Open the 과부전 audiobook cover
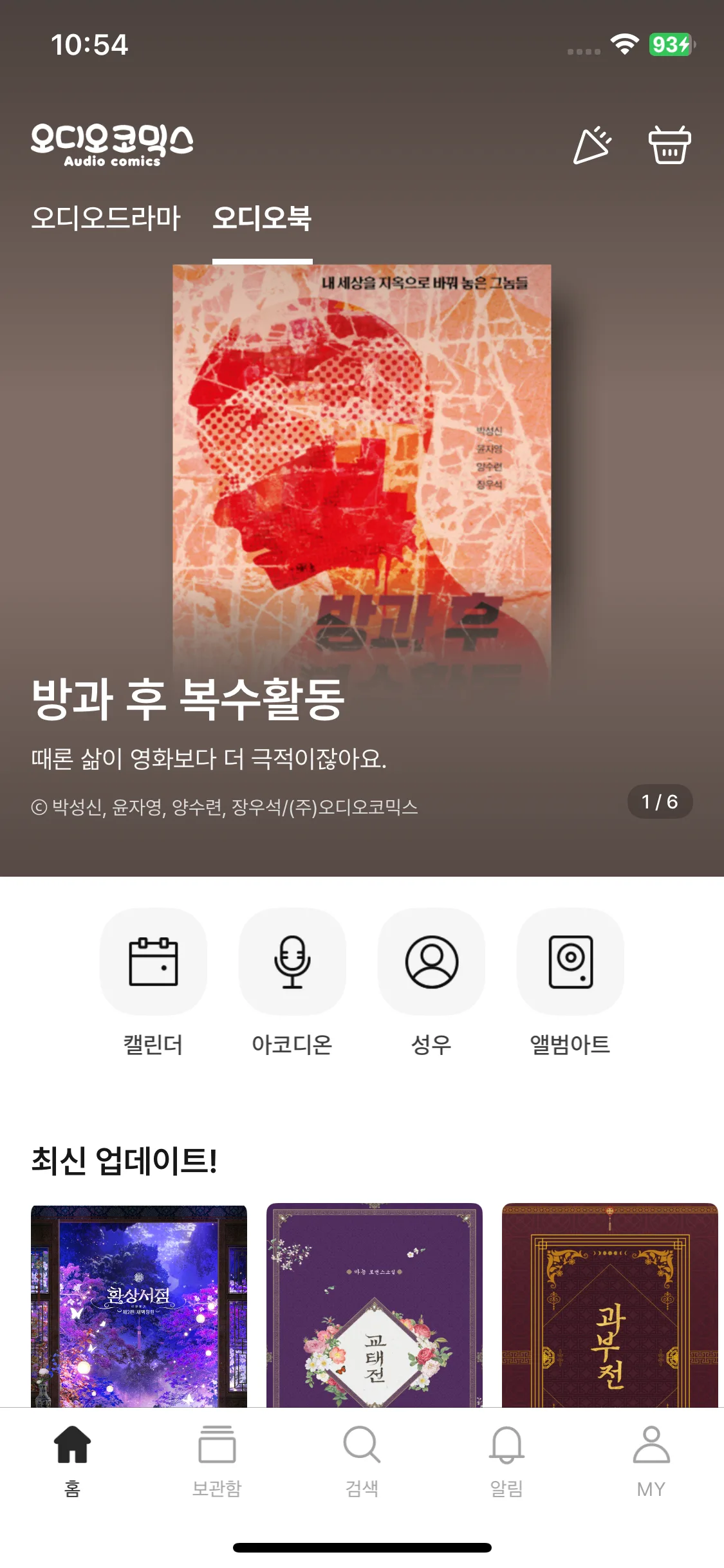Viewport: 724px width, 1568px height. pos(609,1305)
